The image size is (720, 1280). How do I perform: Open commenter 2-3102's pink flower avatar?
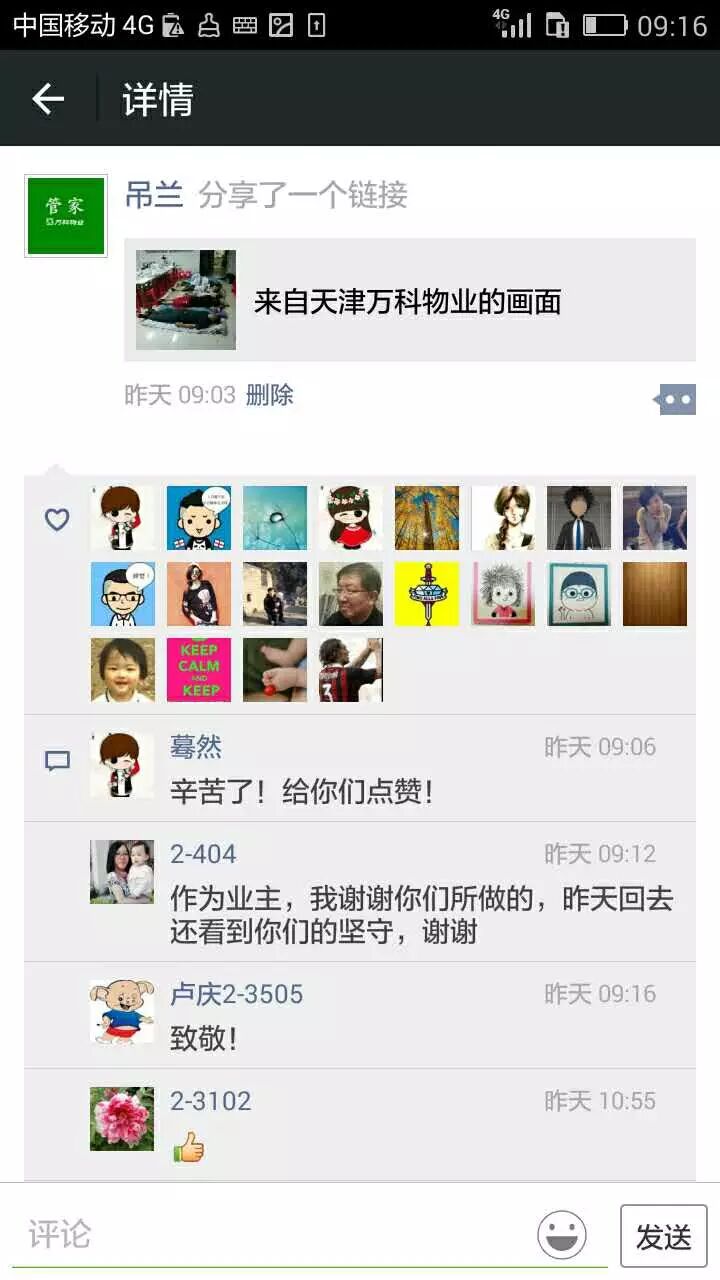pyautogui.click(x=122, y=1119)
